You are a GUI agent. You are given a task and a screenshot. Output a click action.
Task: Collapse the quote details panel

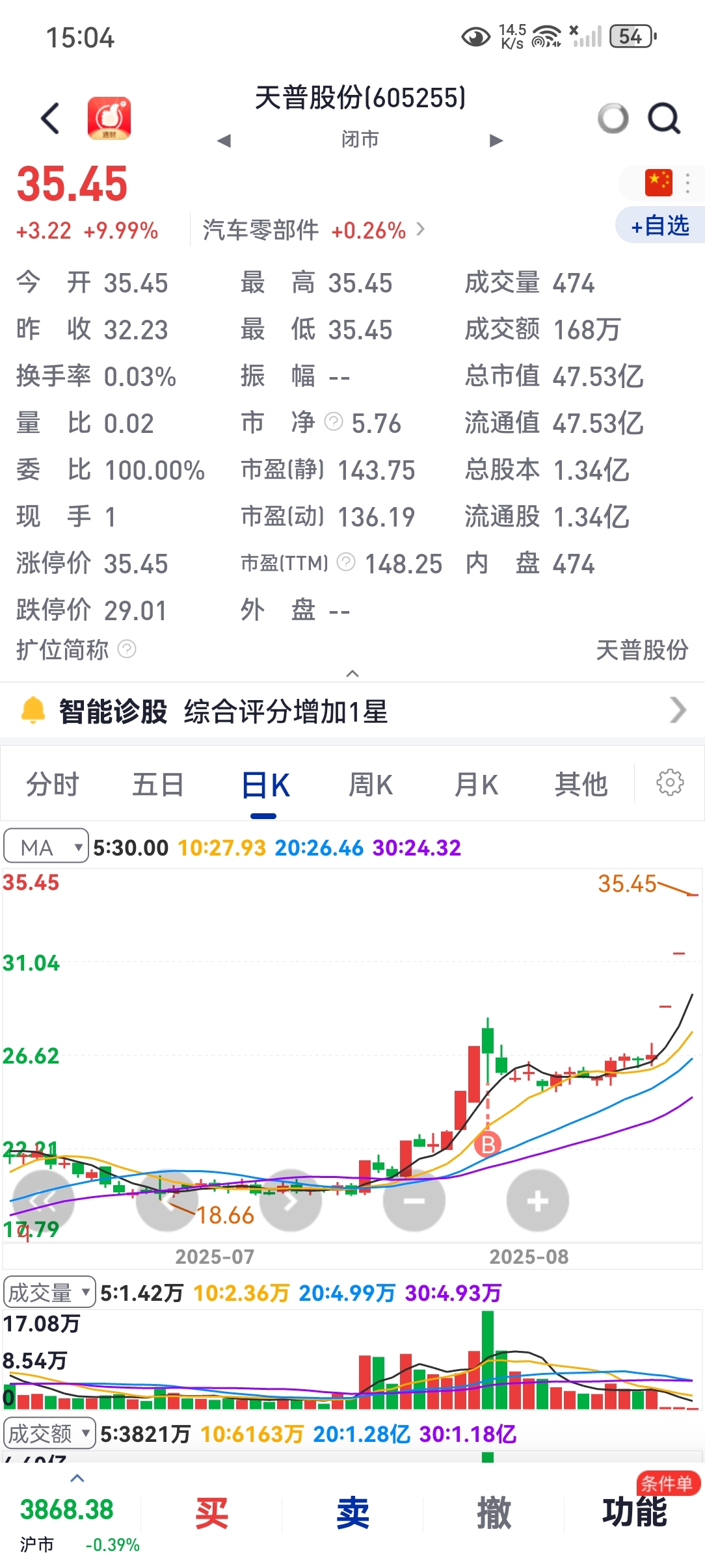[x=352, y=673]
